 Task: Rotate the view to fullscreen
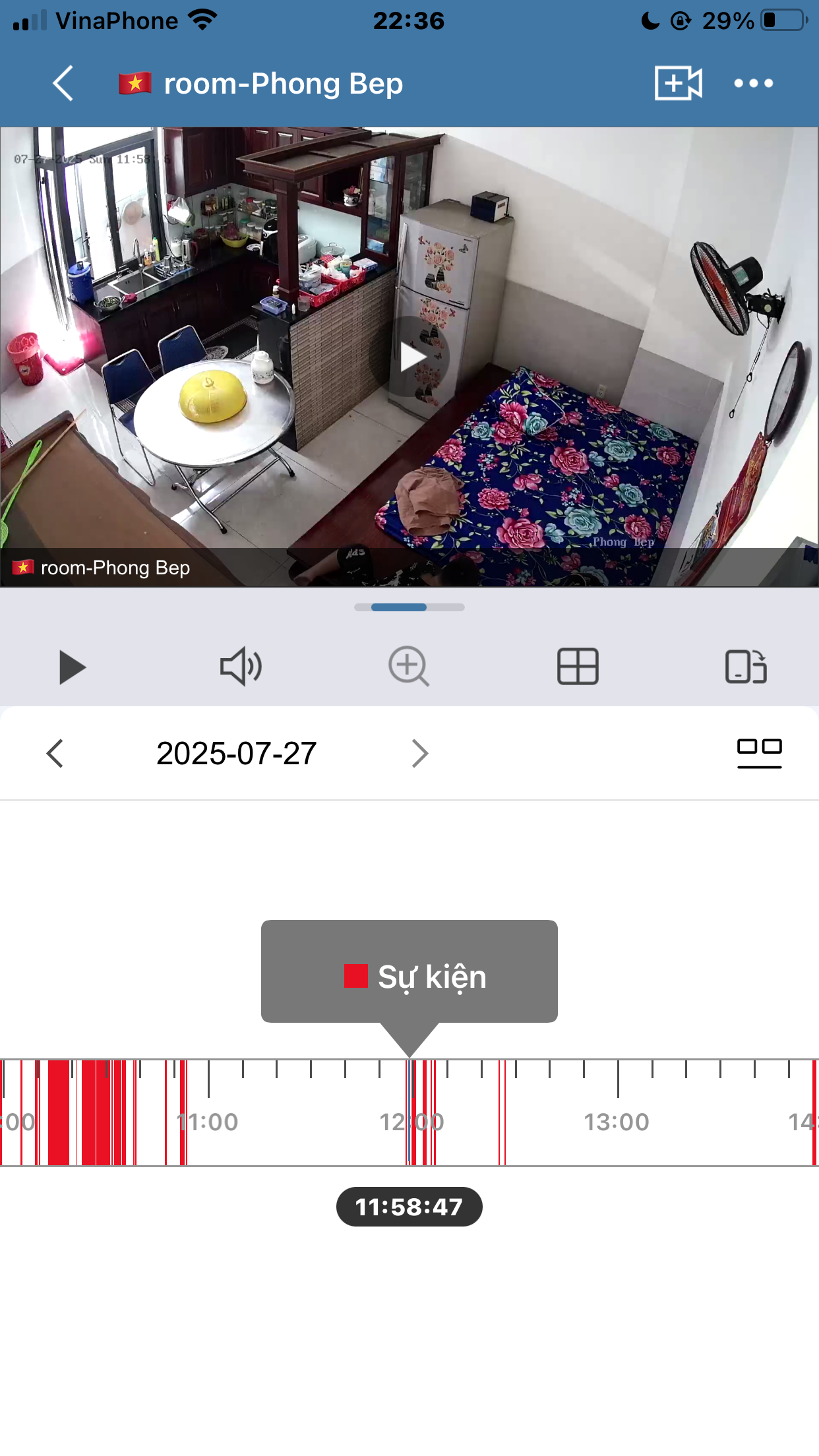(746, 667)
